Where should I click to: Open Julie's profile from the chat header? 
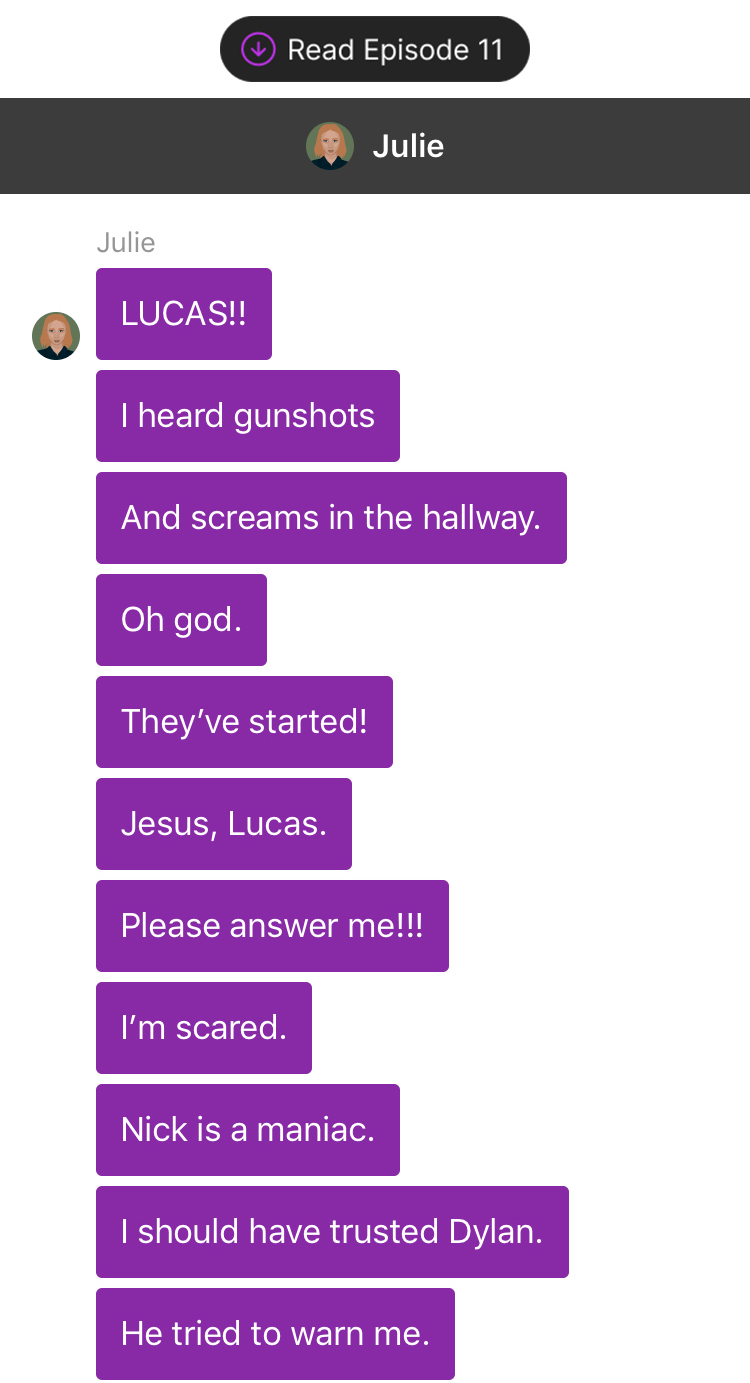point(375,146)
